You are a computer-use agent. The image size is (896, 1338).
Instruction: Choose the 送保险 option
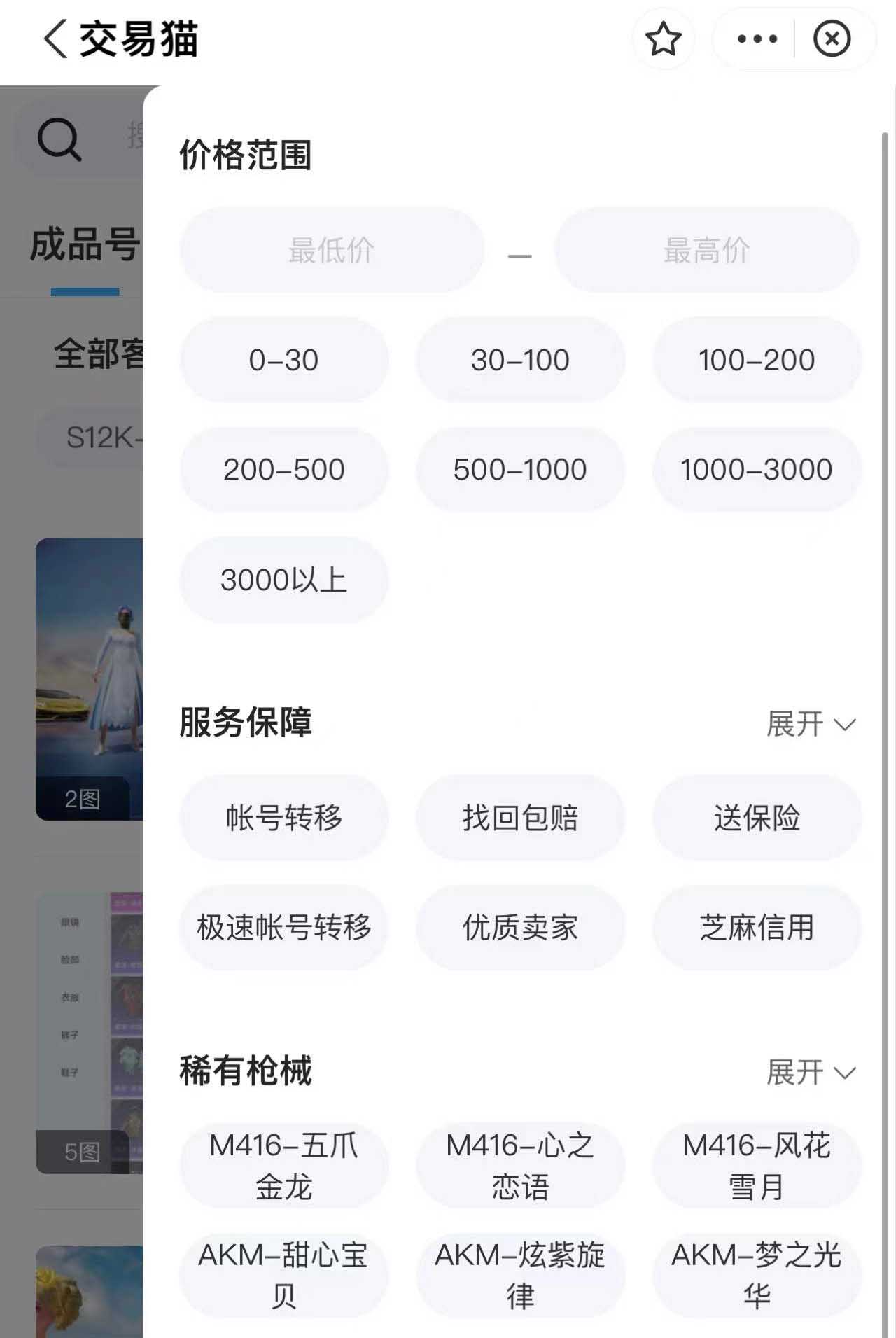point(756,817)
